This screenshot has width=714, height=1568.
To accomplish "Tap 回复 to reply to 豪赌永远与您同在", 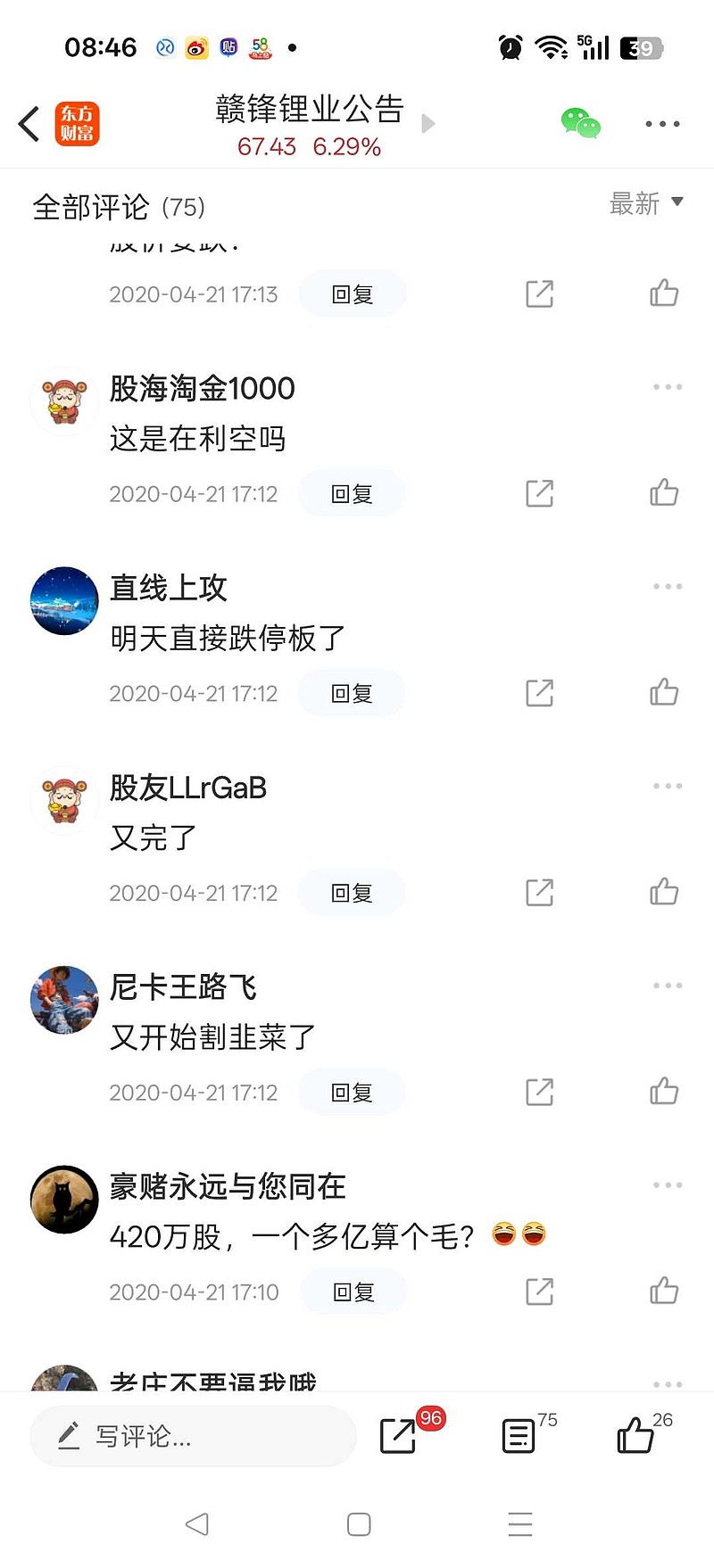I will click(353, 1291).
